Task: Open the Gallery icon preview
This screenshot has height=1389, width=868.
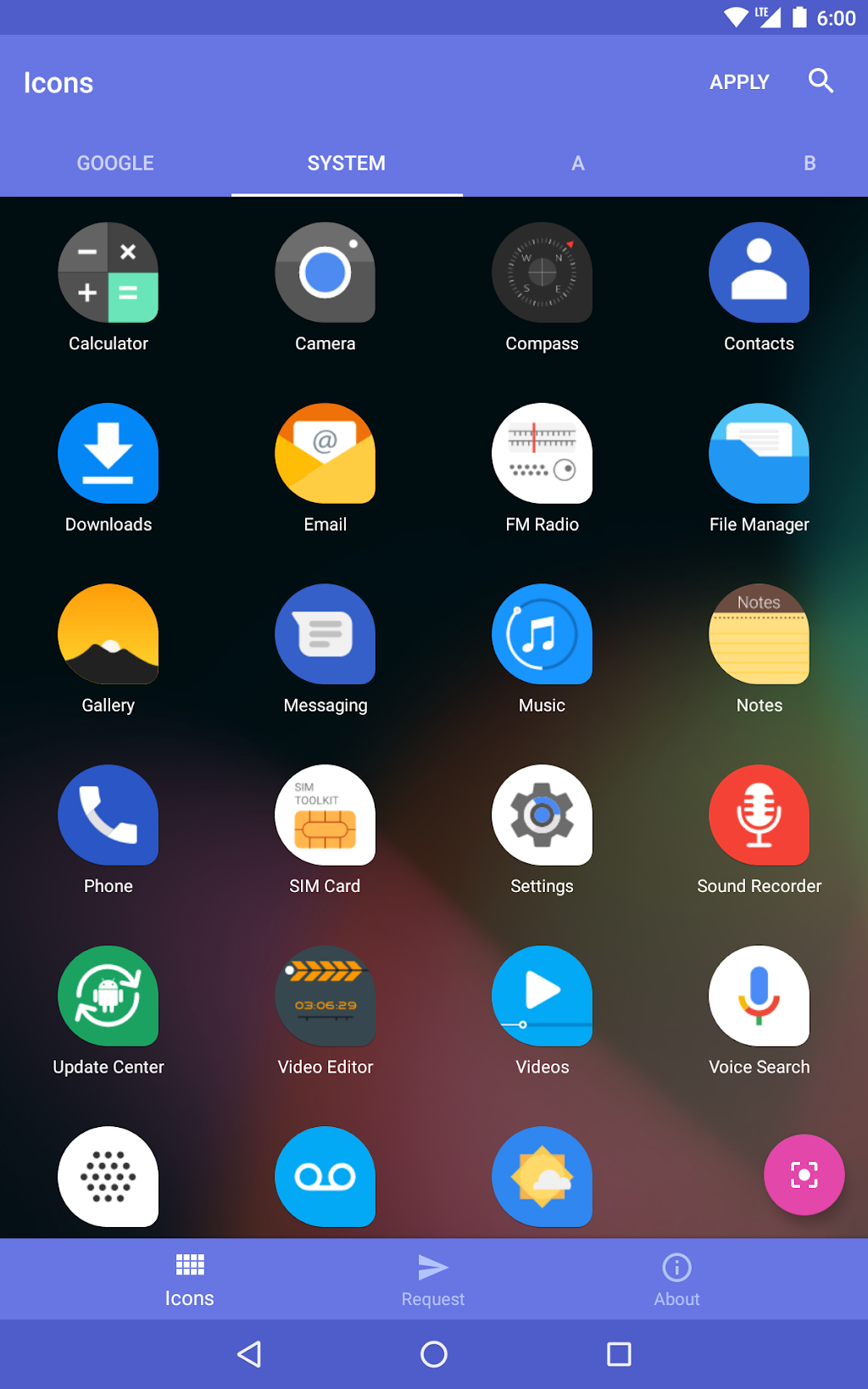Action: 108,634
